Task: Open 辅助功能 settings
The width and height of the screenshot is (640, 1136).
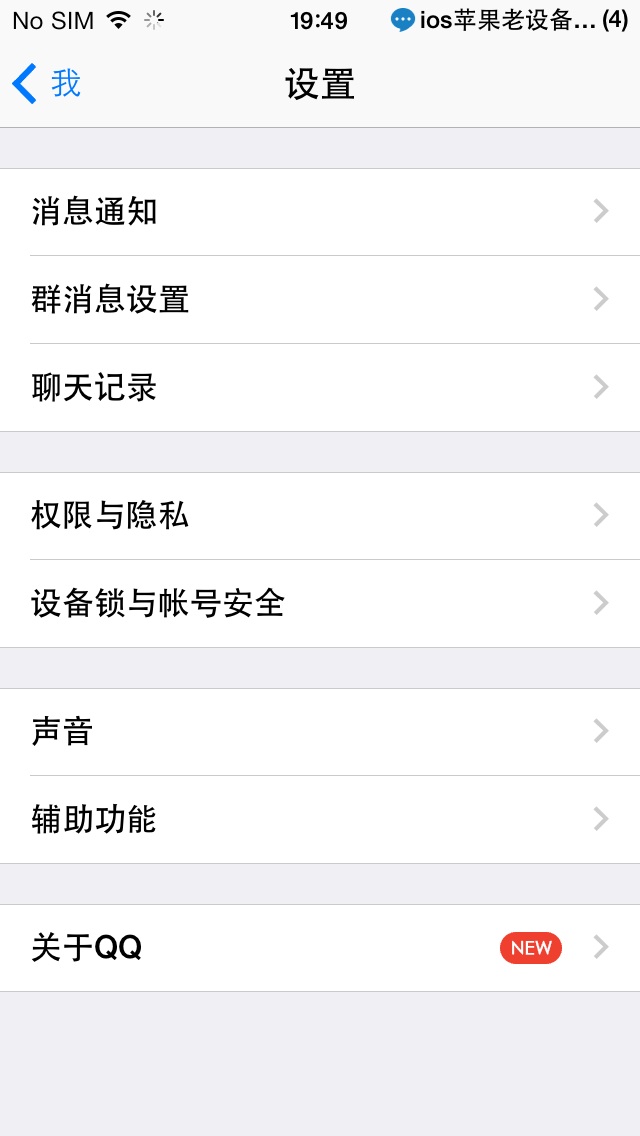Action: [x=320, y=820]
